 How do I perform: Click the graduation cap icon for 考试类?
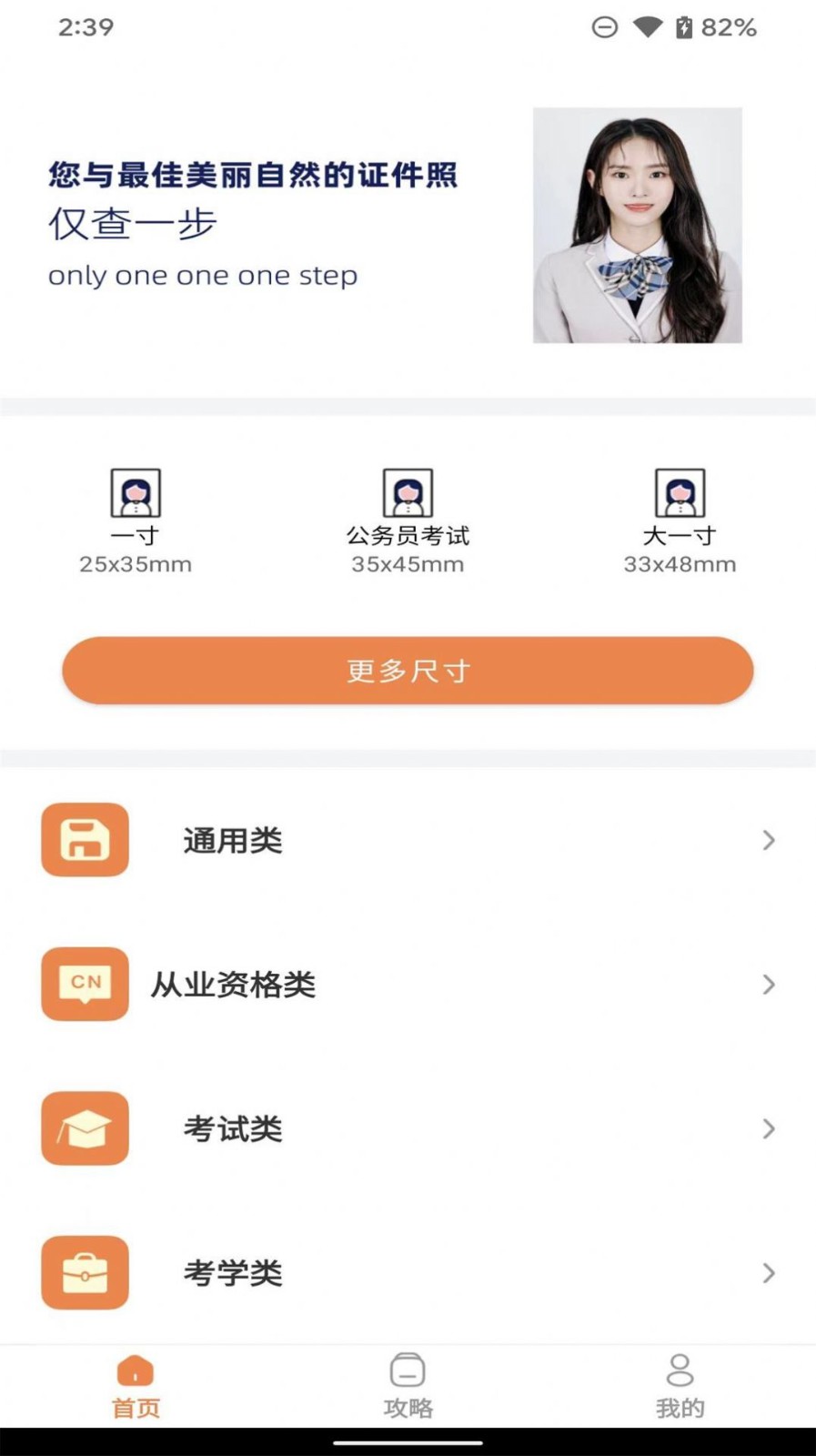tap(84, 1129)
